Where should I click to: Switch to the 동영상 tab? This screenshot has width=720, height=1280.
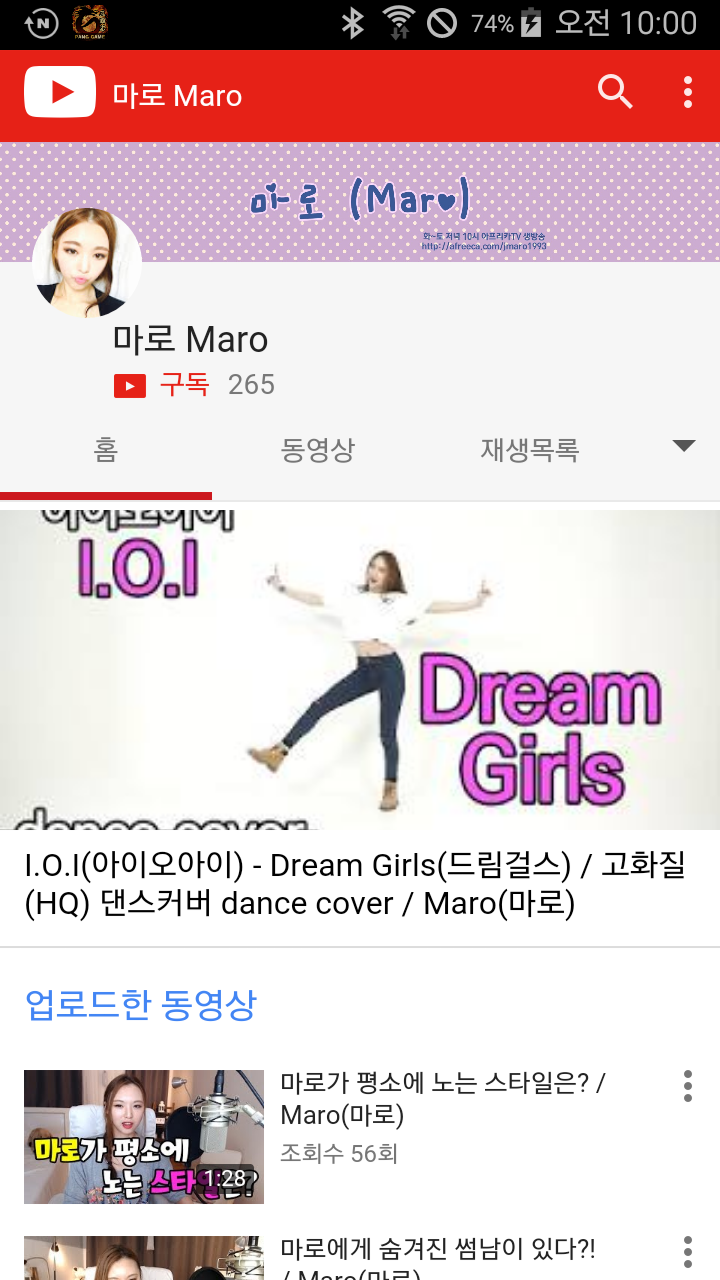click(x=317, y=450)
